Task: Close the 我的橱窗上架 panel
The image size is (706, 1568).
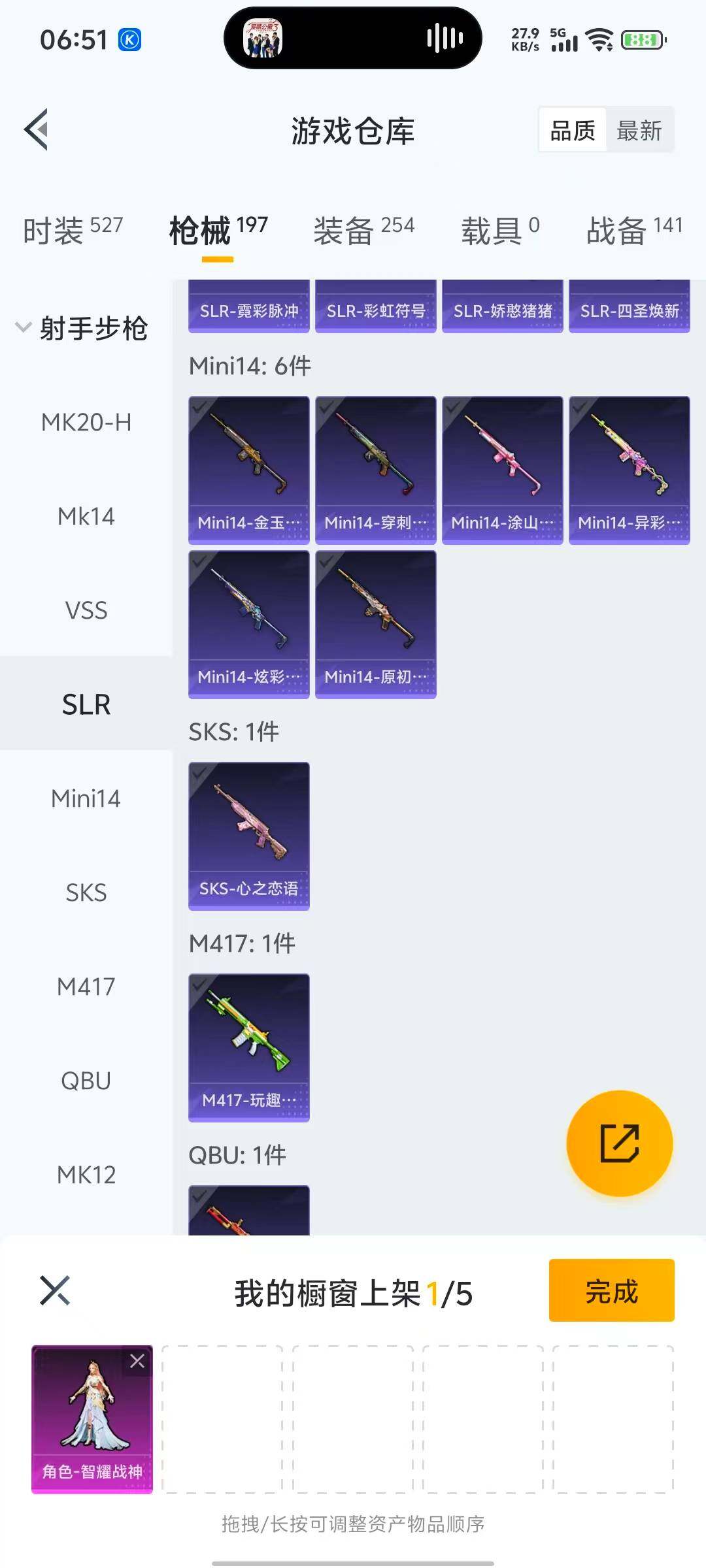Action: pyautogui.click(x=55, y=1291)
